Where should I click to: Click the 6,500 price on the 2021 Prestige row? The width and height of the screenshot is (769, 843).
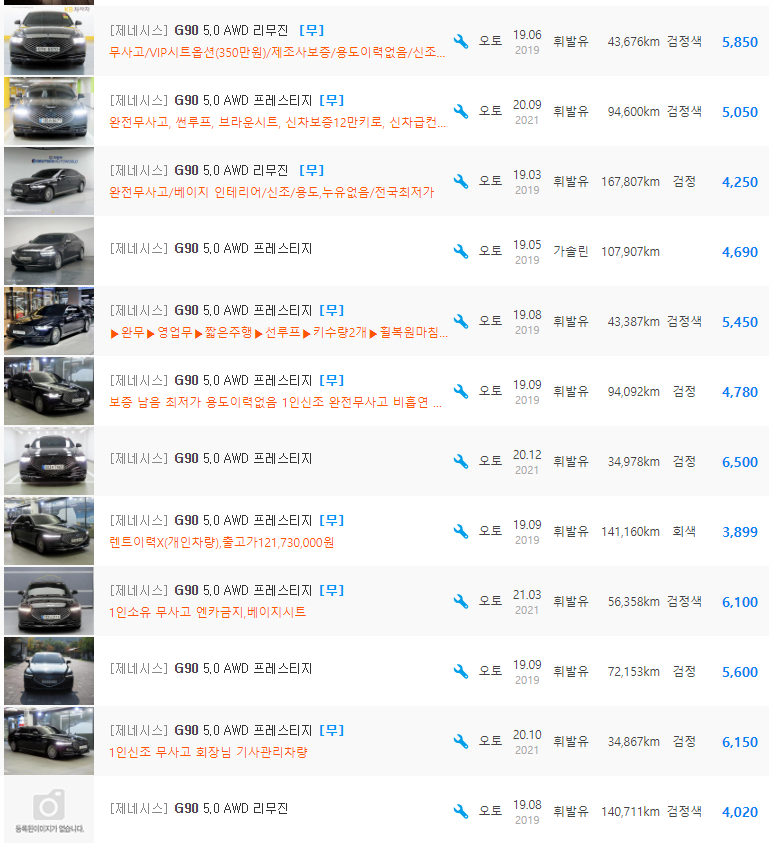[x=739, y=461]
